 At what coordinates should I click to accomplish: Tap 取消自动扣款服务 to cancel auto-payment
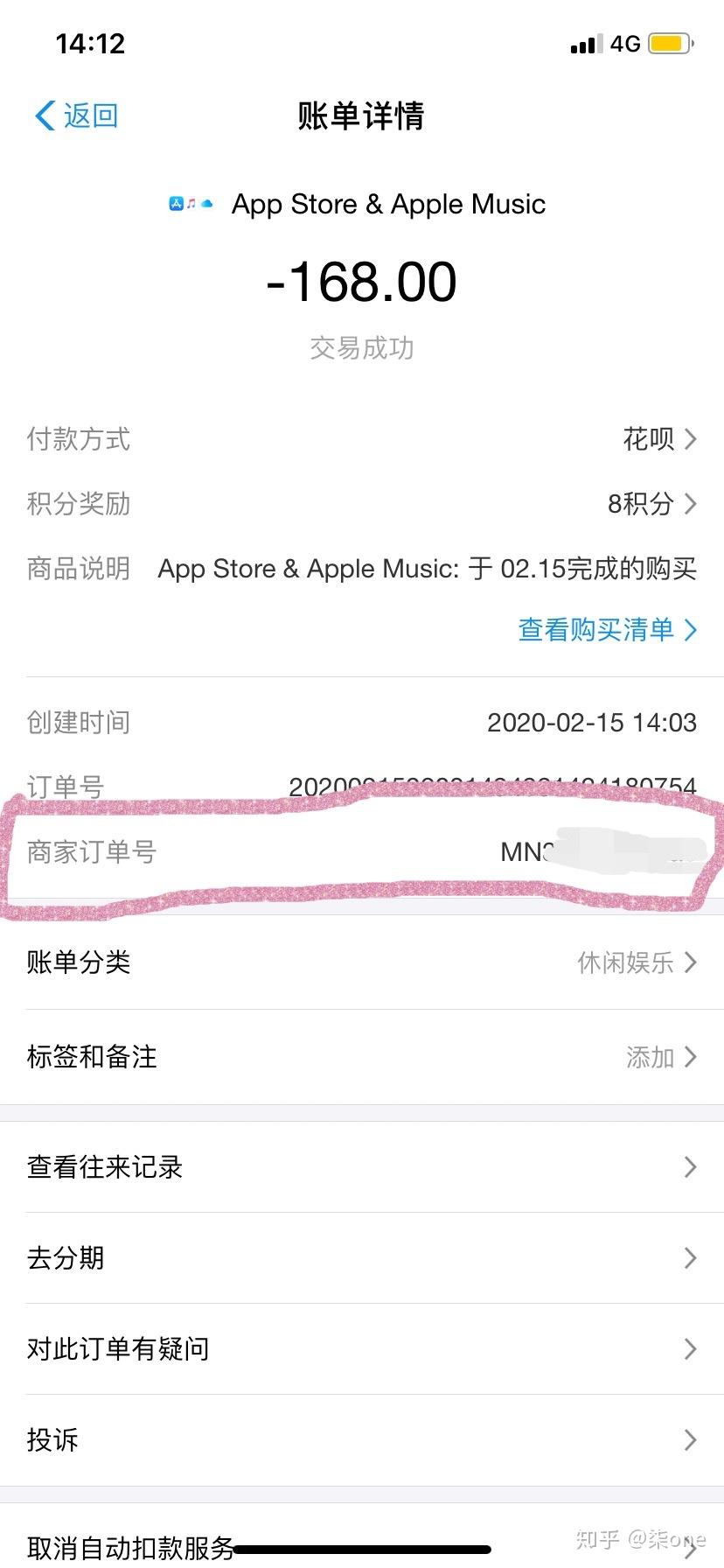tap(129, 1549)
